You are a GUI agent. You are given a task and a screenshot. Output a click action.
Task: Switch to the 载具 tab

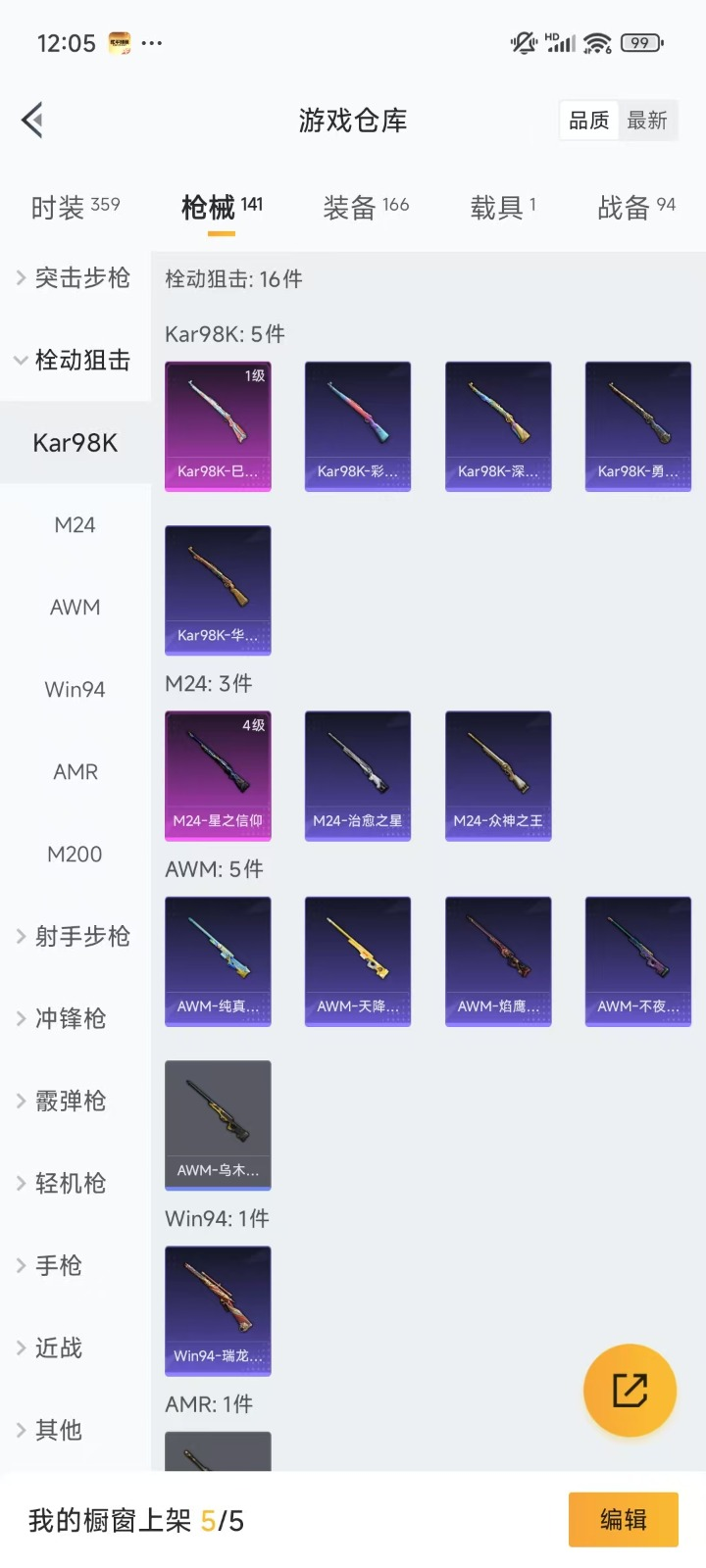coord(503,207)
